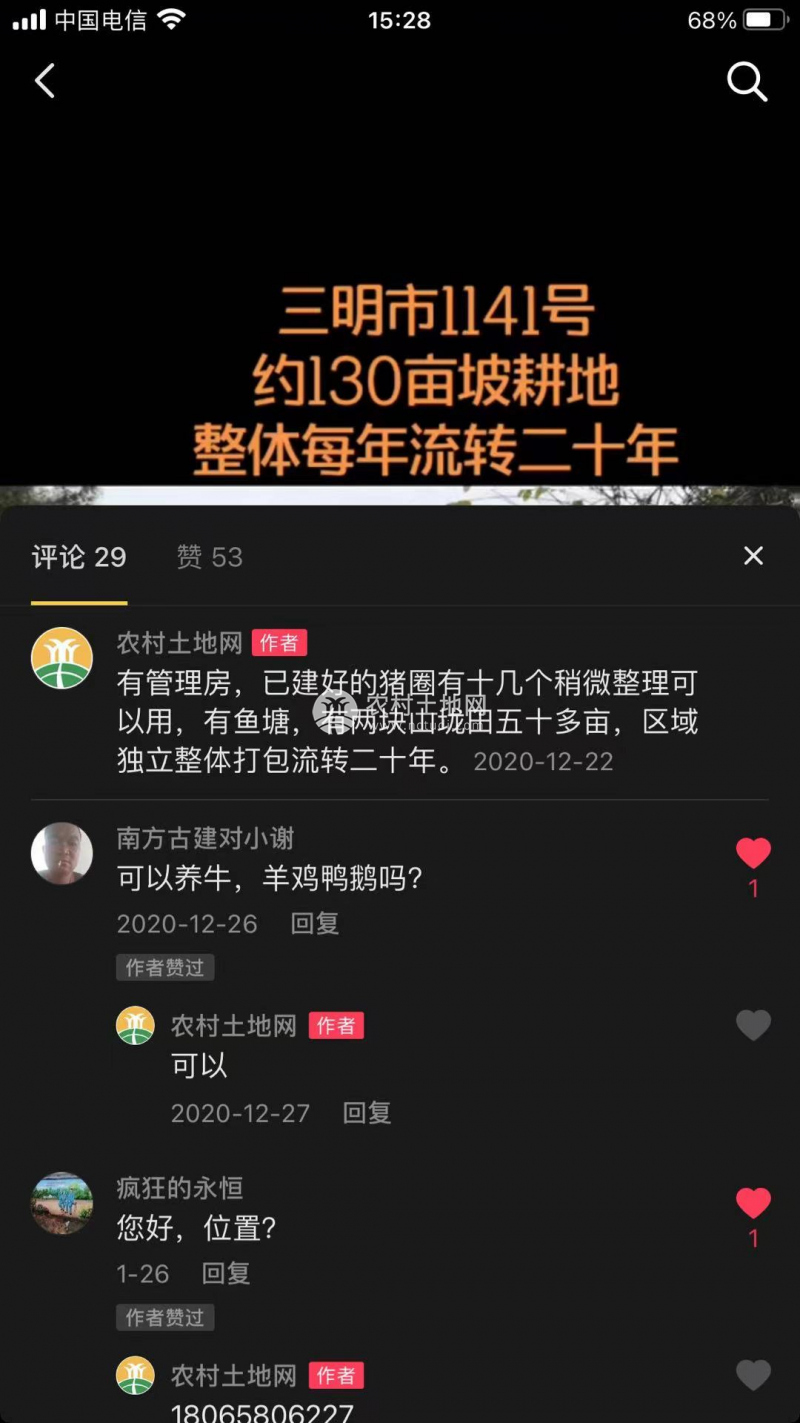
Task: Reply to 南方古建对小谢's comment
Action: click(x=315, y=923)
